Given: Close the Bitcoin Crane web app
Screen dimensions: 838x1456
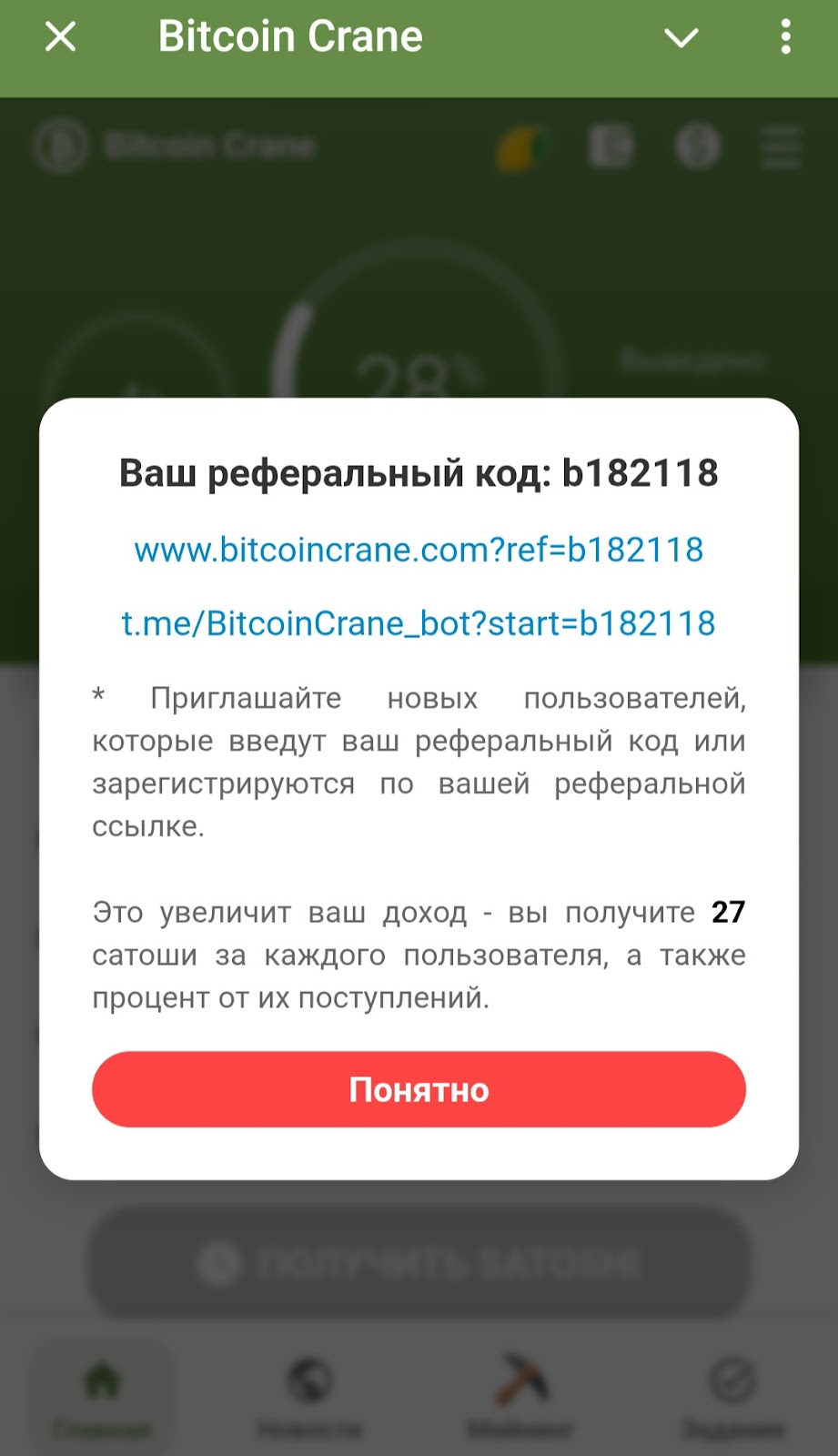Looking at the screenshot, I should click(61, 37).
